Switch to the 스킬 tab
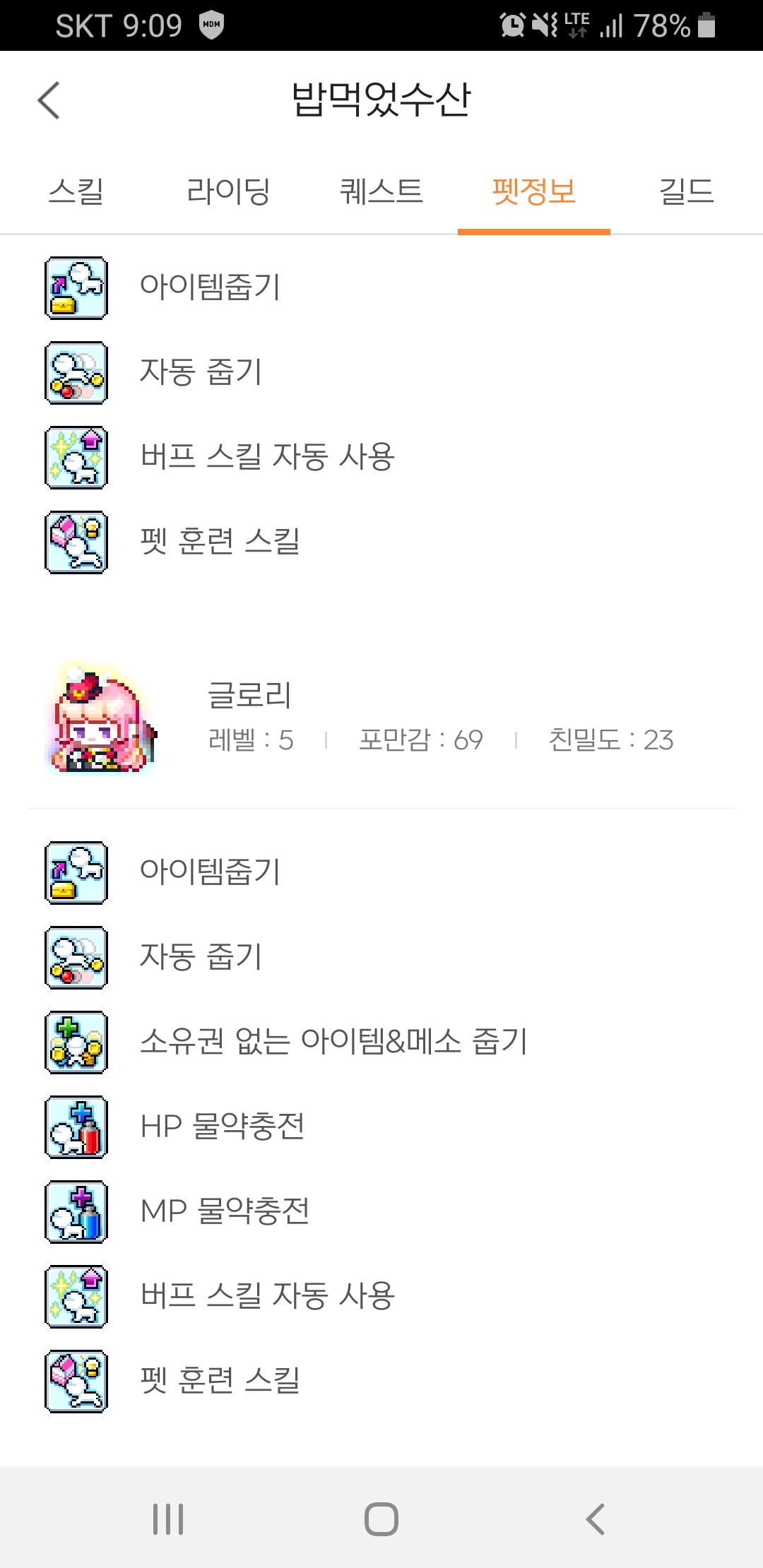The image size is (763, 1568). coord(76,191)
